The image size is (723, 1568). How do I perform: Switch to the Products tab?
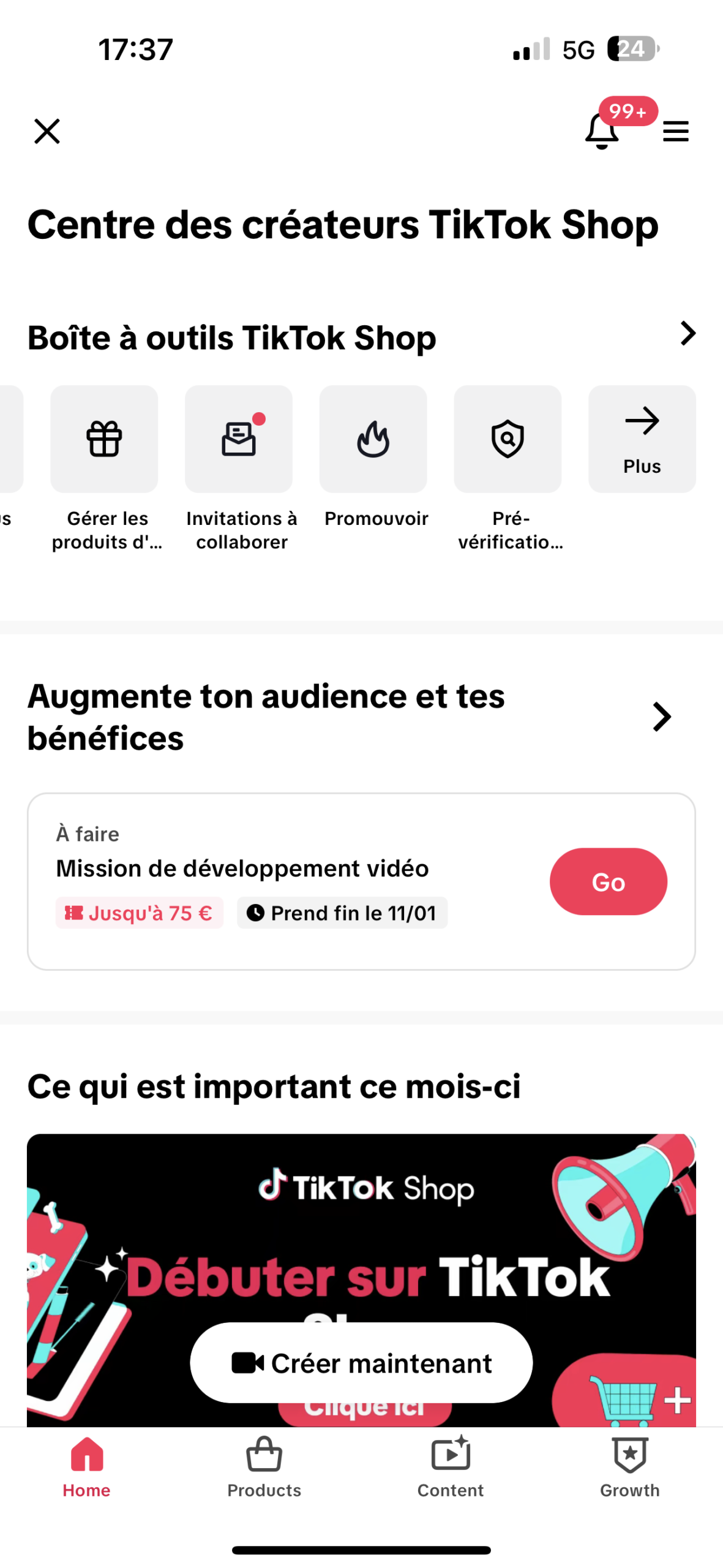point(264,1467)
